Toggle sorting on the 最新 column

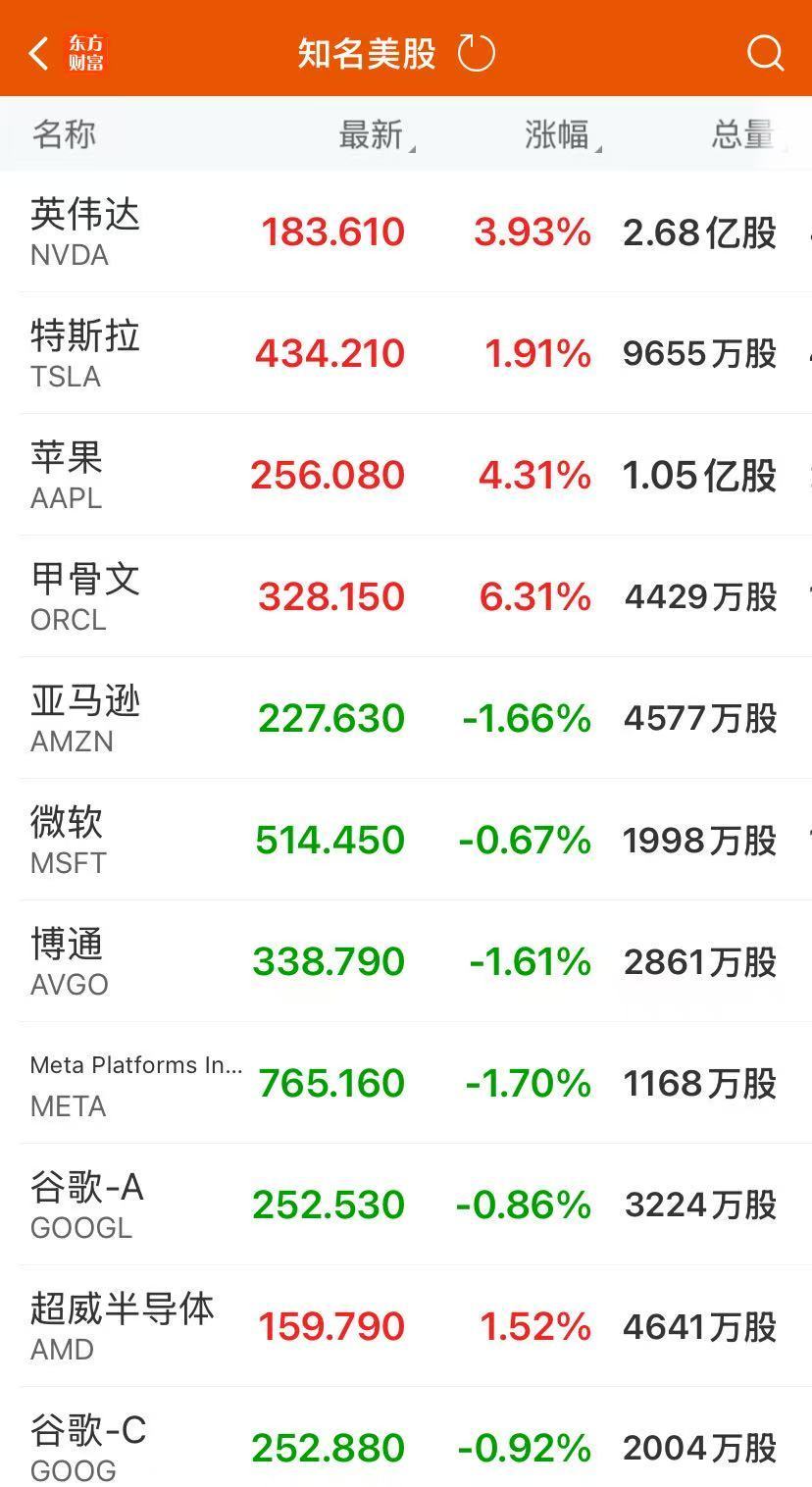[x=368, y=135]
